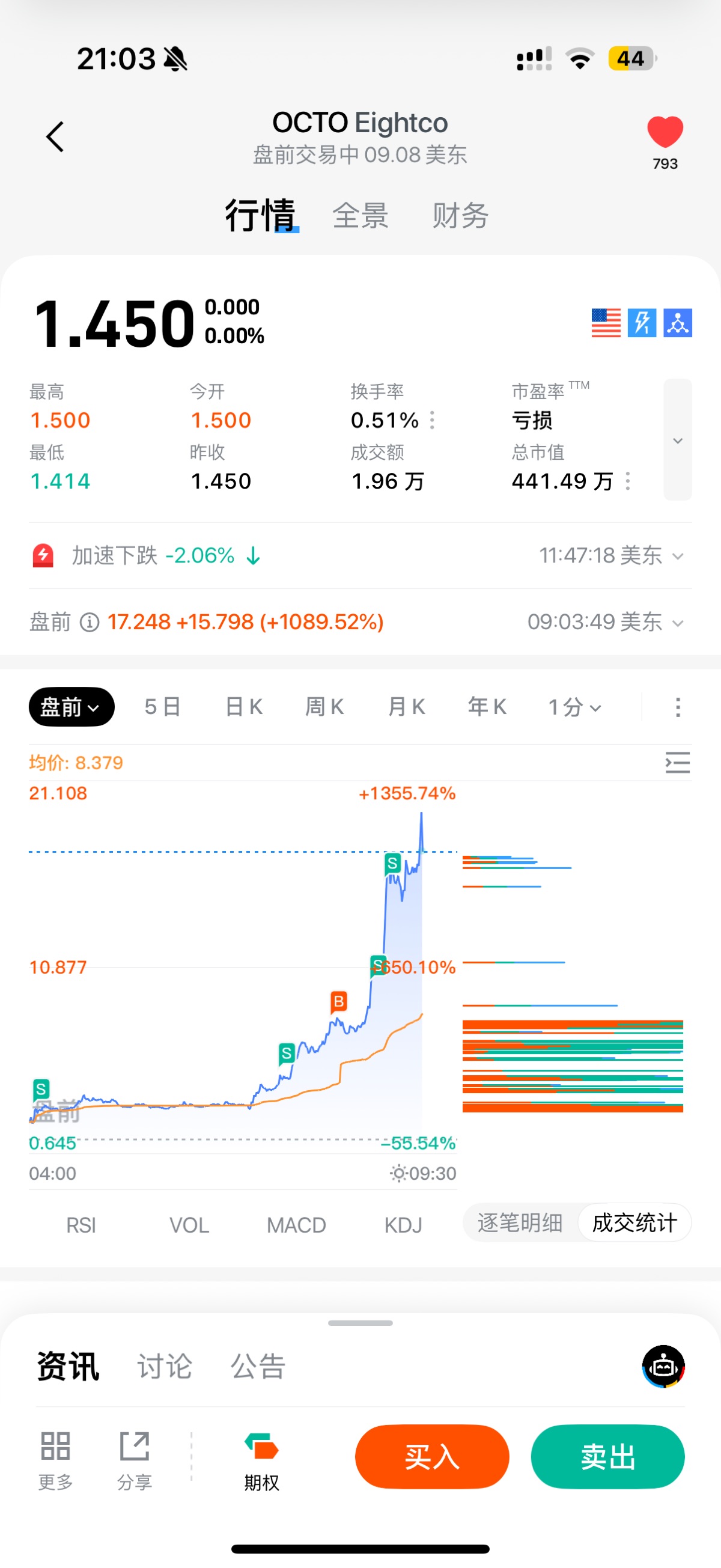Switch to the 全景 tab
The width and height of the screenshot is (721, 1568).
[360, 216]
